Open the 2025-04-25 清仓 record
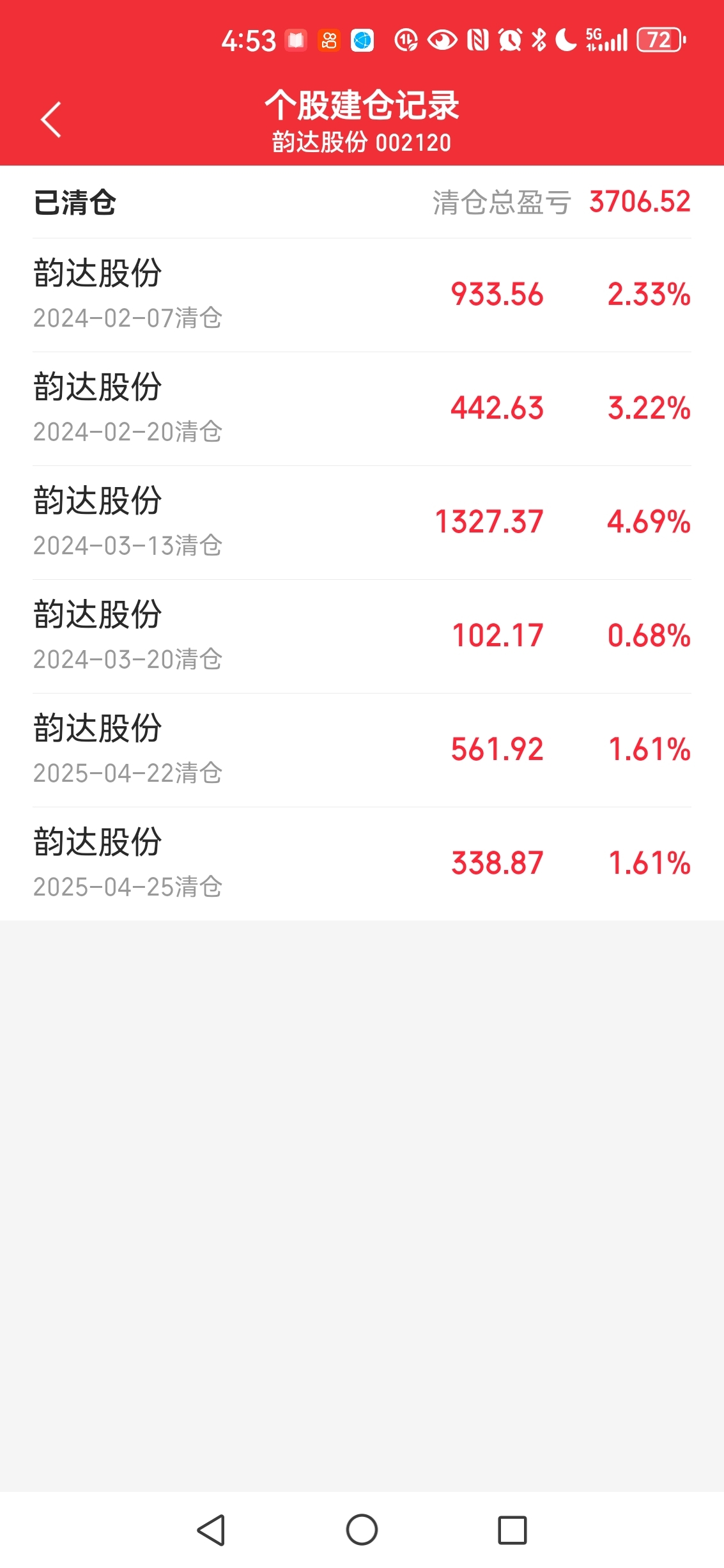724x1568 pixels. [x=362, y=864]
